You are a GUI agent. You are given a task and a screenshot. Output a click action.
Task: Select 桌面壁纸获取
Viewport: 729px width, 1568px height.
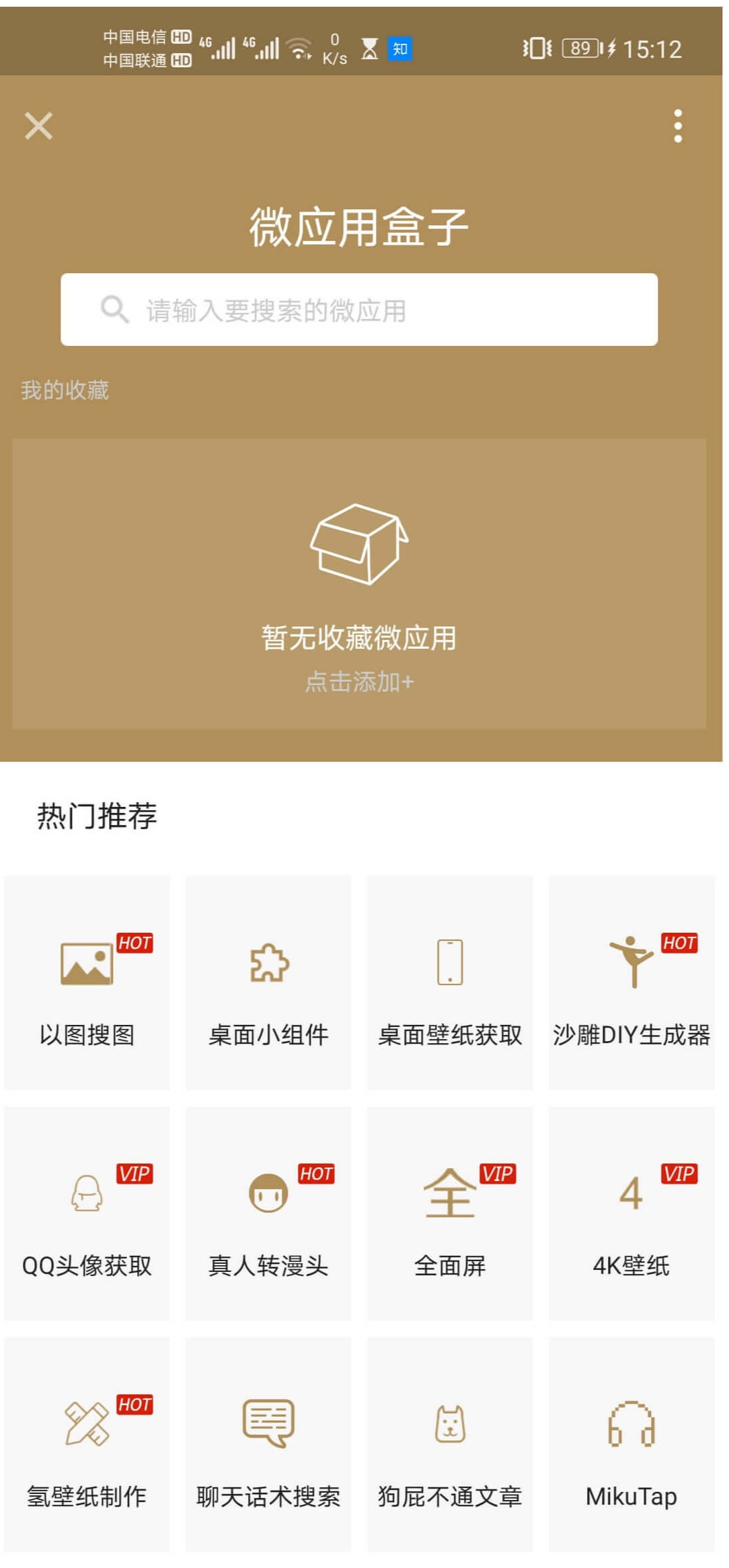450,983
